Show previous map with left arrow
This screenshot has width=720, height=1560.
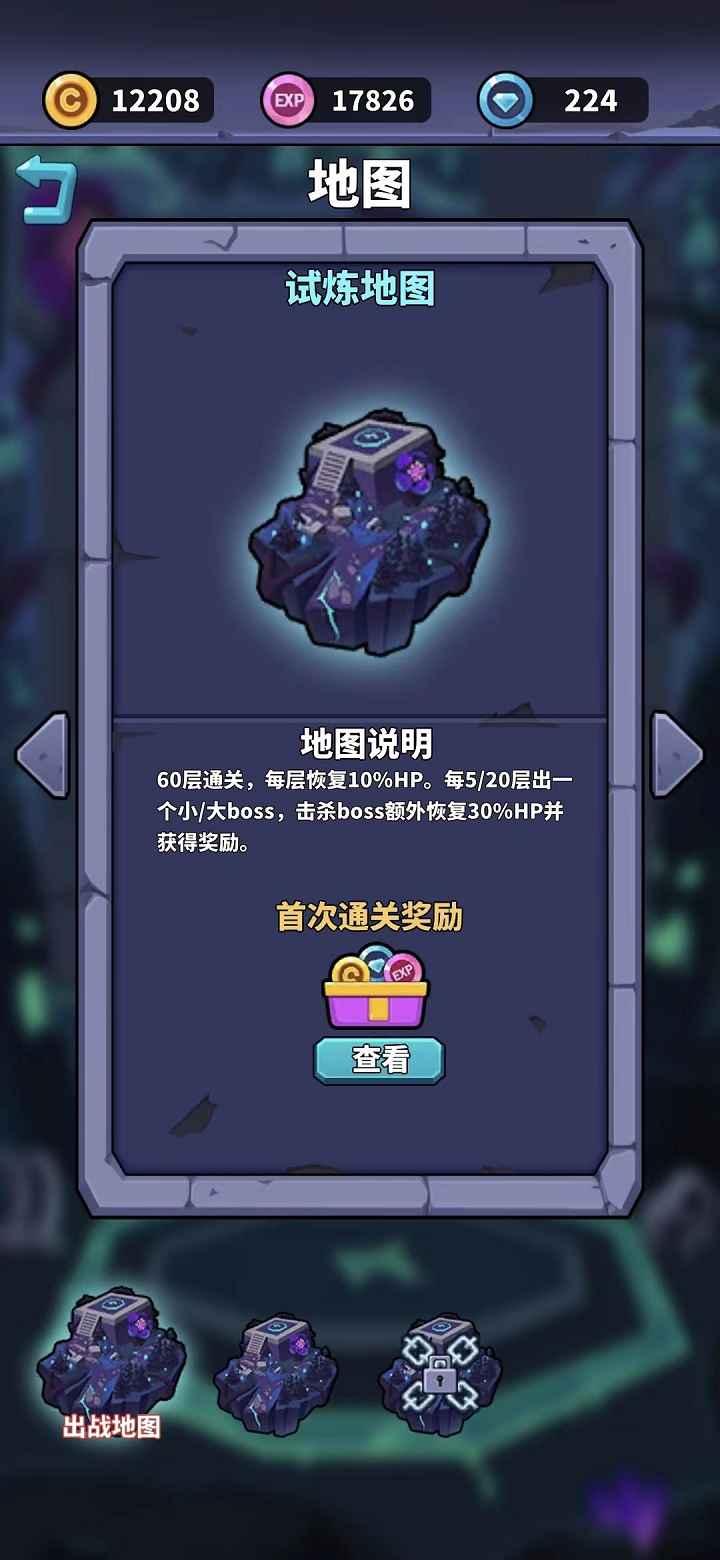pyautogui.click(x=42, y=754)
